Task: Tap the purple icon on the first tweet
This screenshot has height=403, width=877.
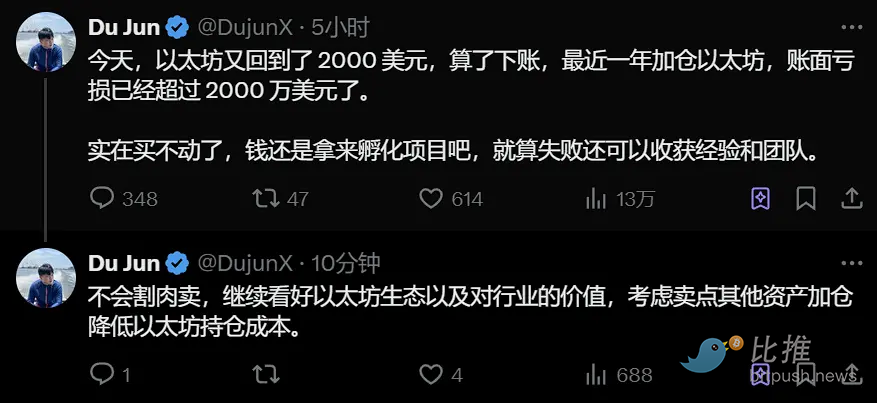Action: click(x=760, y=198)
